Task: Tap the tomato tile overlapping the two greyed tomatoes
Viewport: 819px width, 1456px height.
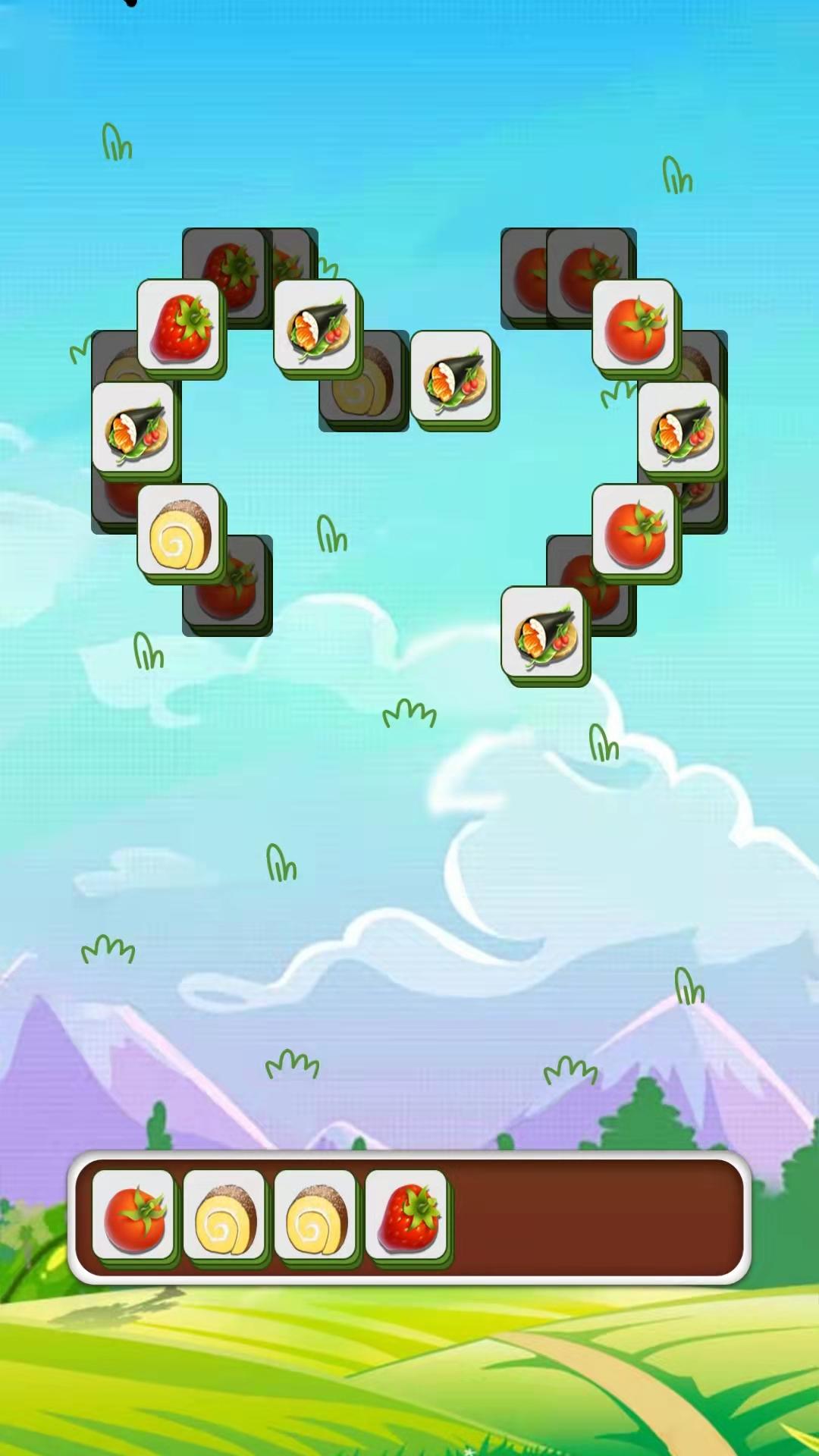Action: pos(634,325)
